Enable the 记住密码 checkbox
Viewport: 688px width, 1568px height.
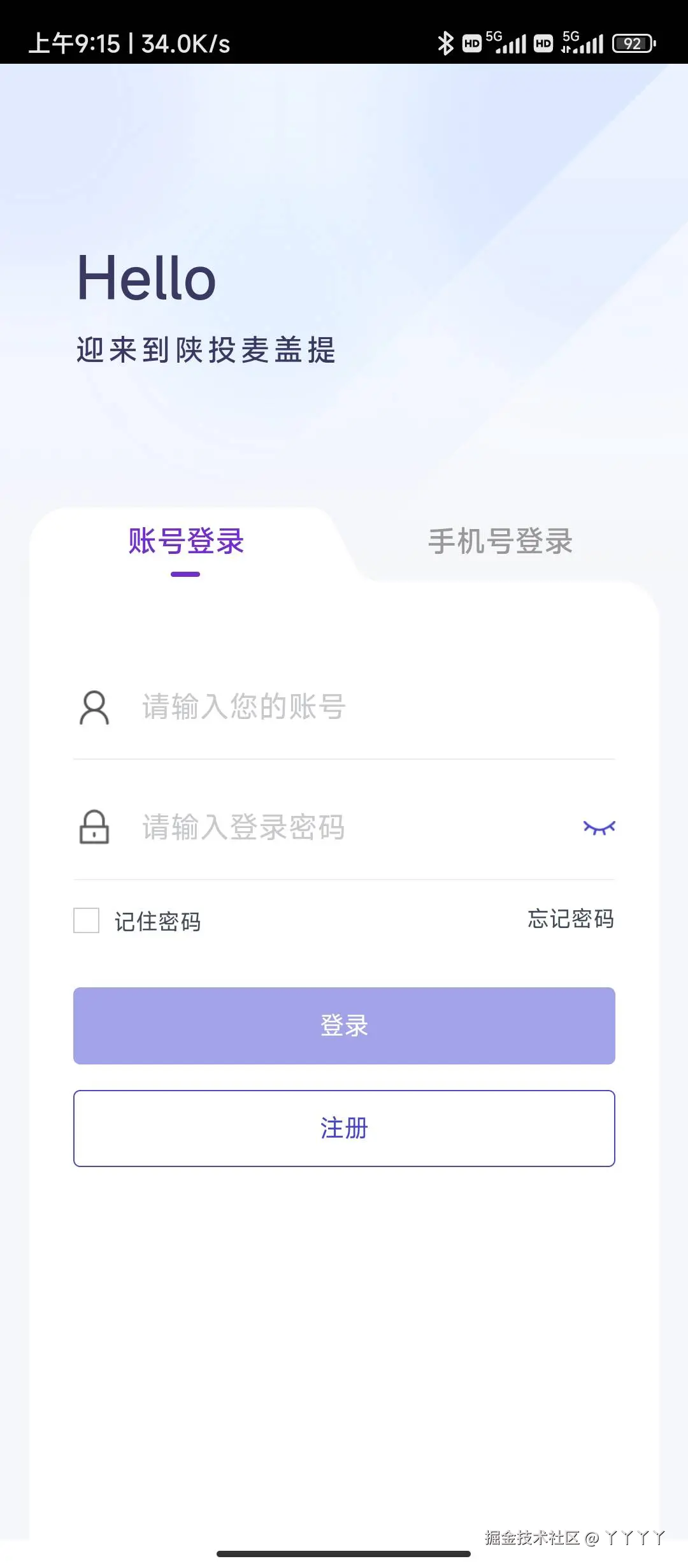pyautogui.click(x=87, y=921)
